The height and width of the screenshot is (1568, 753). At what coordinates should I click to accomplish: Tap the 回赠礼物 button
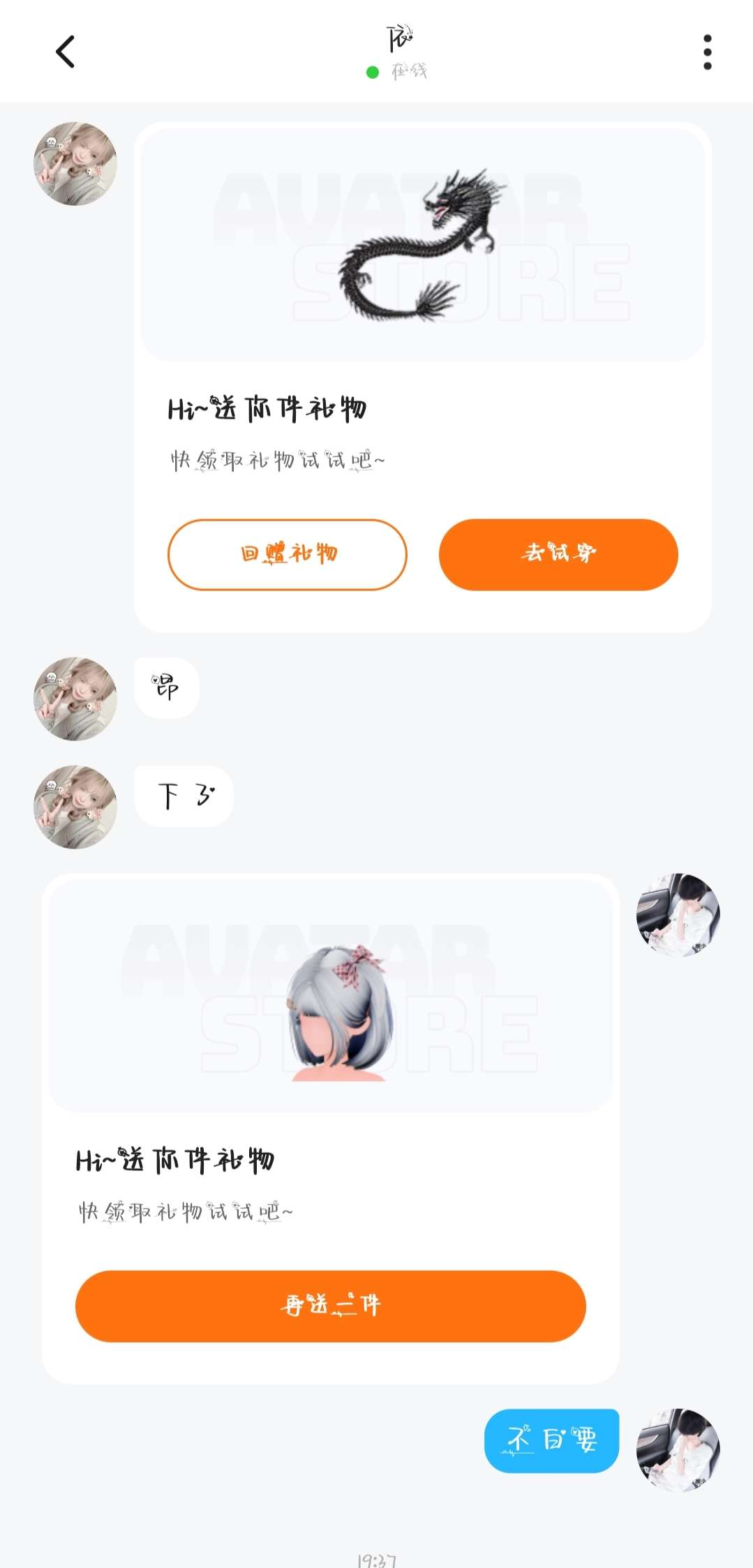[287, 554]
